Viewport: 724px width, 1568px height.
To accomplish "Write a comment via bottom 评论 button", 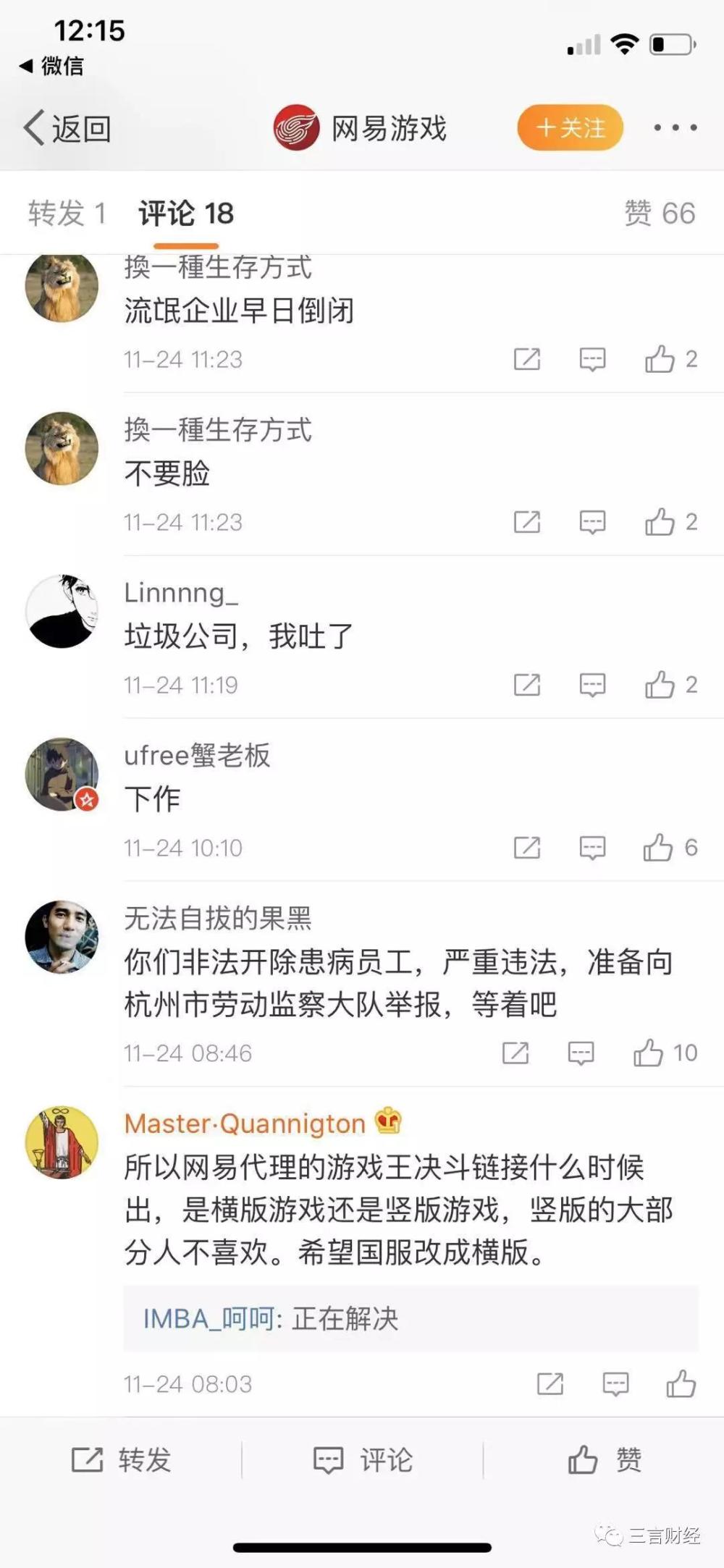I will pyautogui.click(x=362, y=1460).
